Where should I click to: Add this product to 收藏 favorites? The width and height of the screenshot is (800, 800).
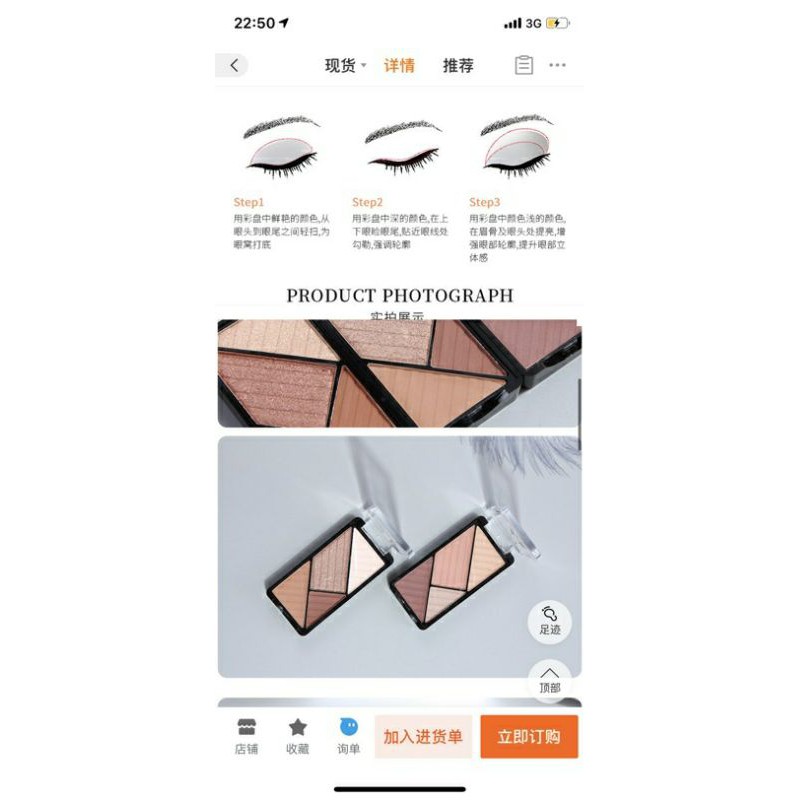[x=298, y=736]
